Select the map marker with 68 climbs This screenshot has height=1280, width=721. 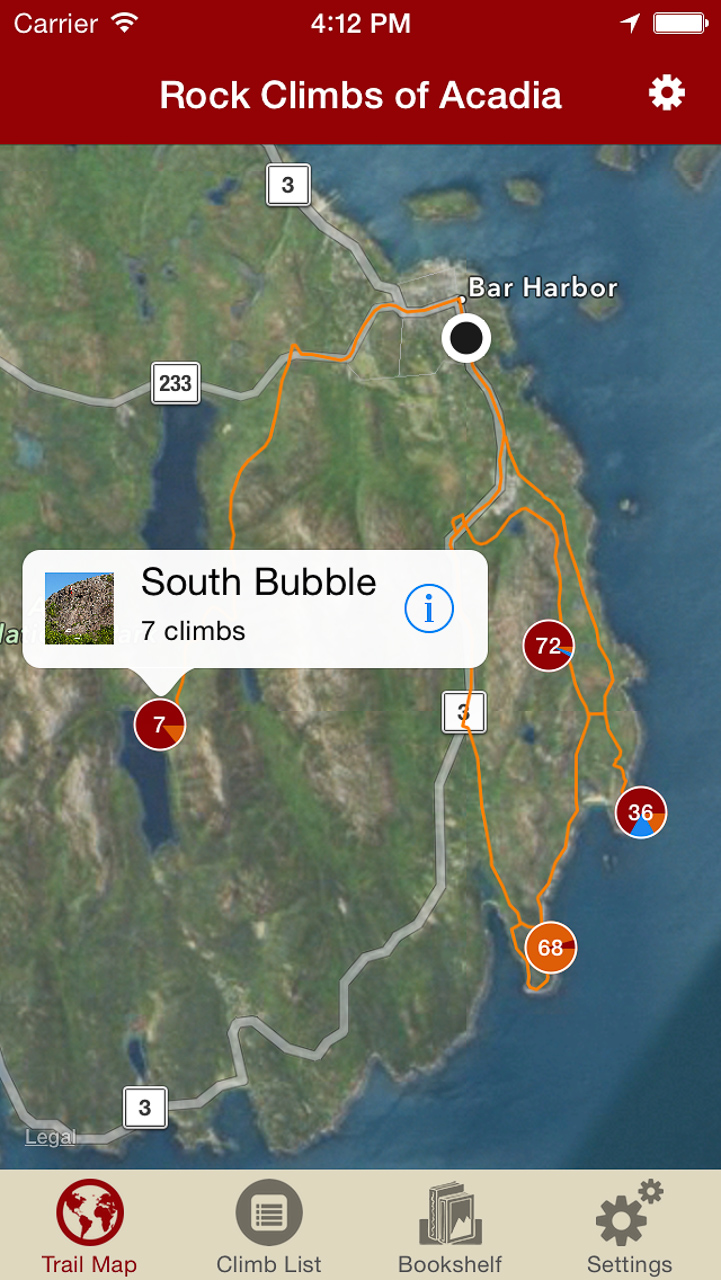coord(550,947)
